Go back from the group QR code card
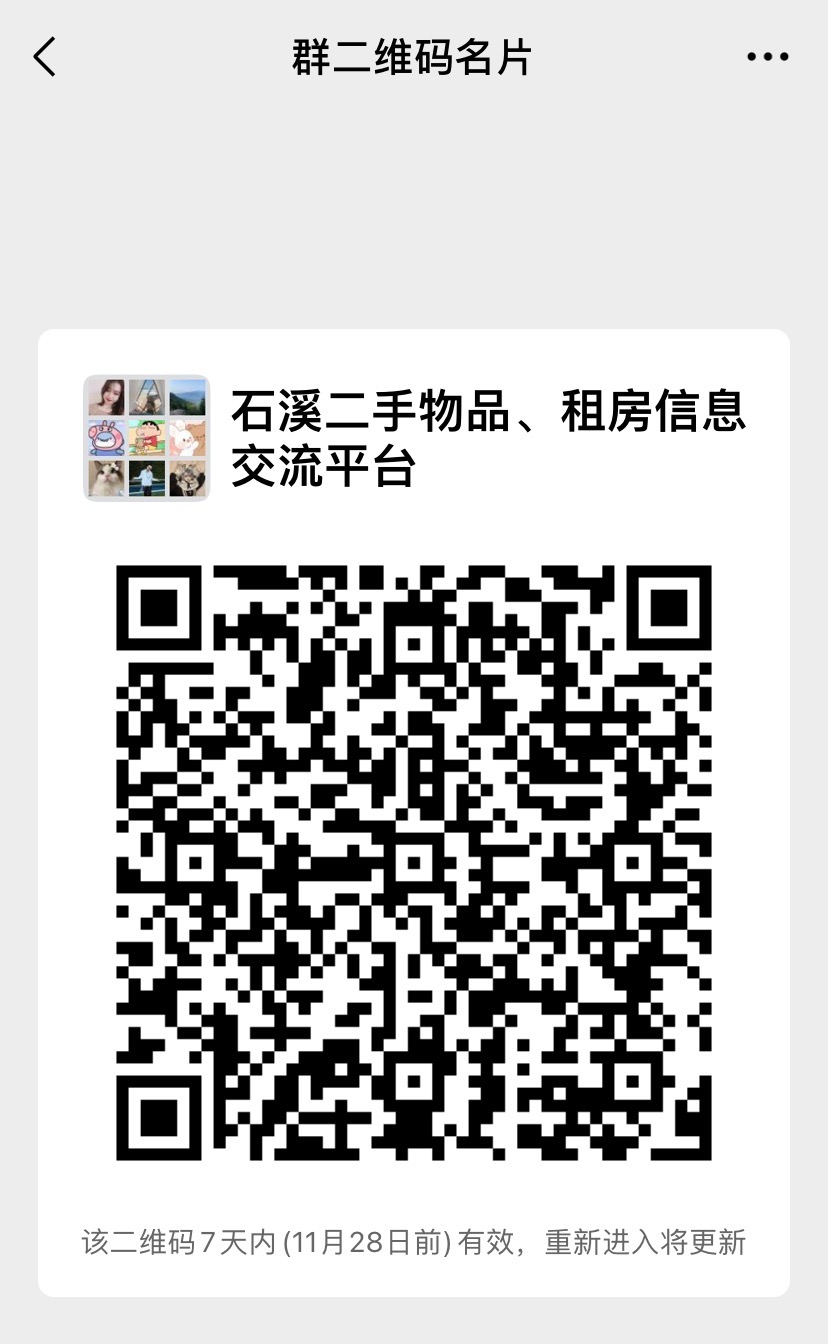This screenshot has width=828, height=1344. click(x=45, y=58)
